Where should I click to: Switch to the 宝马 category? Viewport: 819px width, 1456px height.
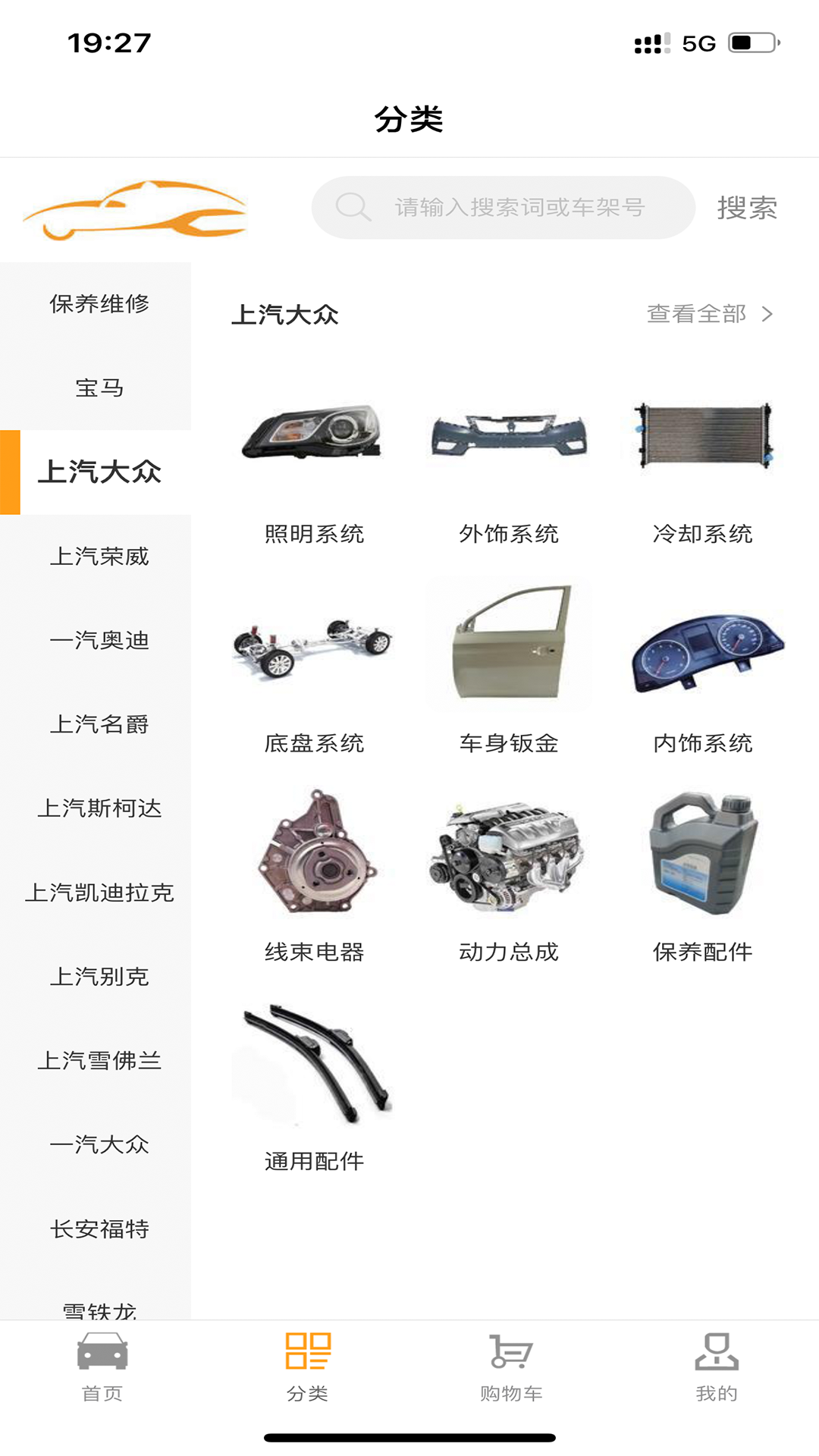tap(99, 388)
